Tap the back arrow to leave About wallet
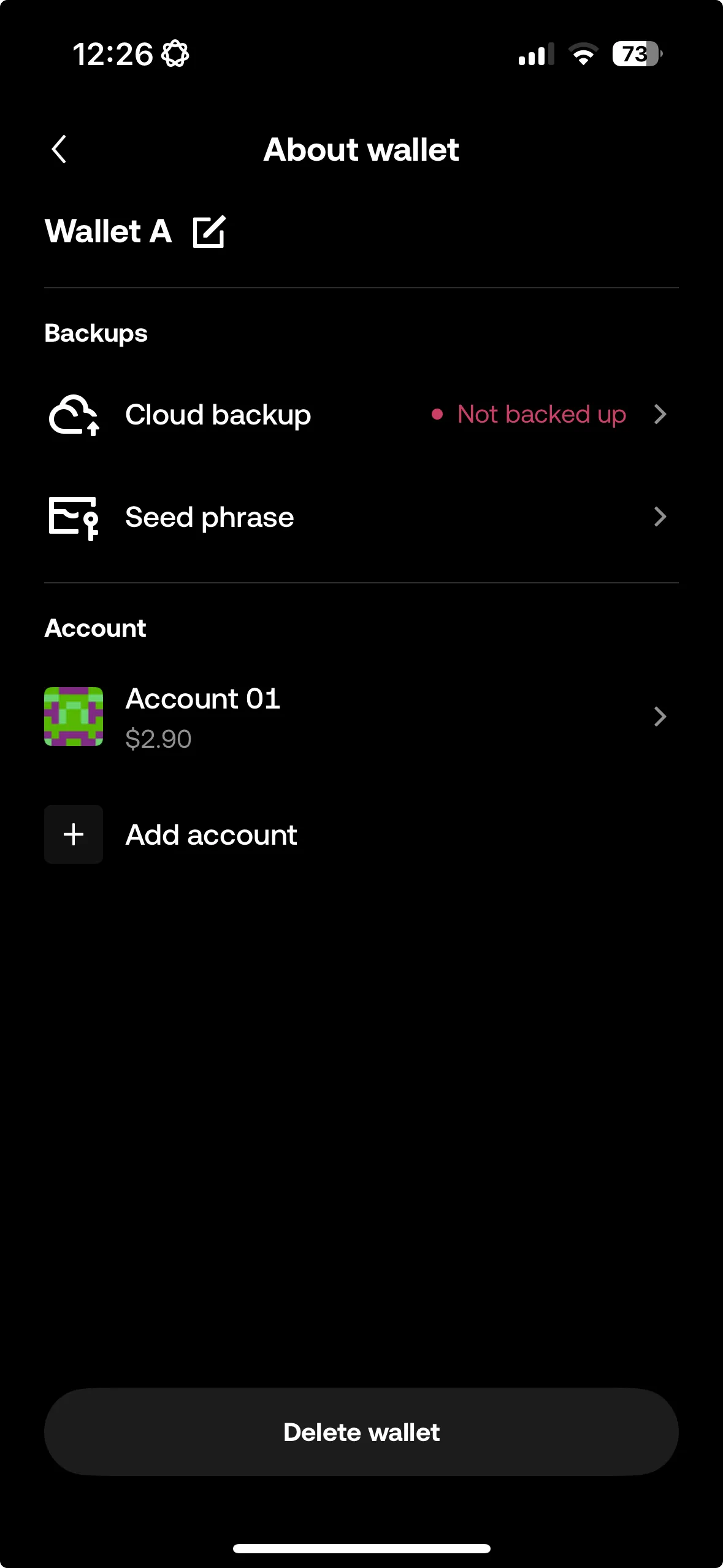 59,149
